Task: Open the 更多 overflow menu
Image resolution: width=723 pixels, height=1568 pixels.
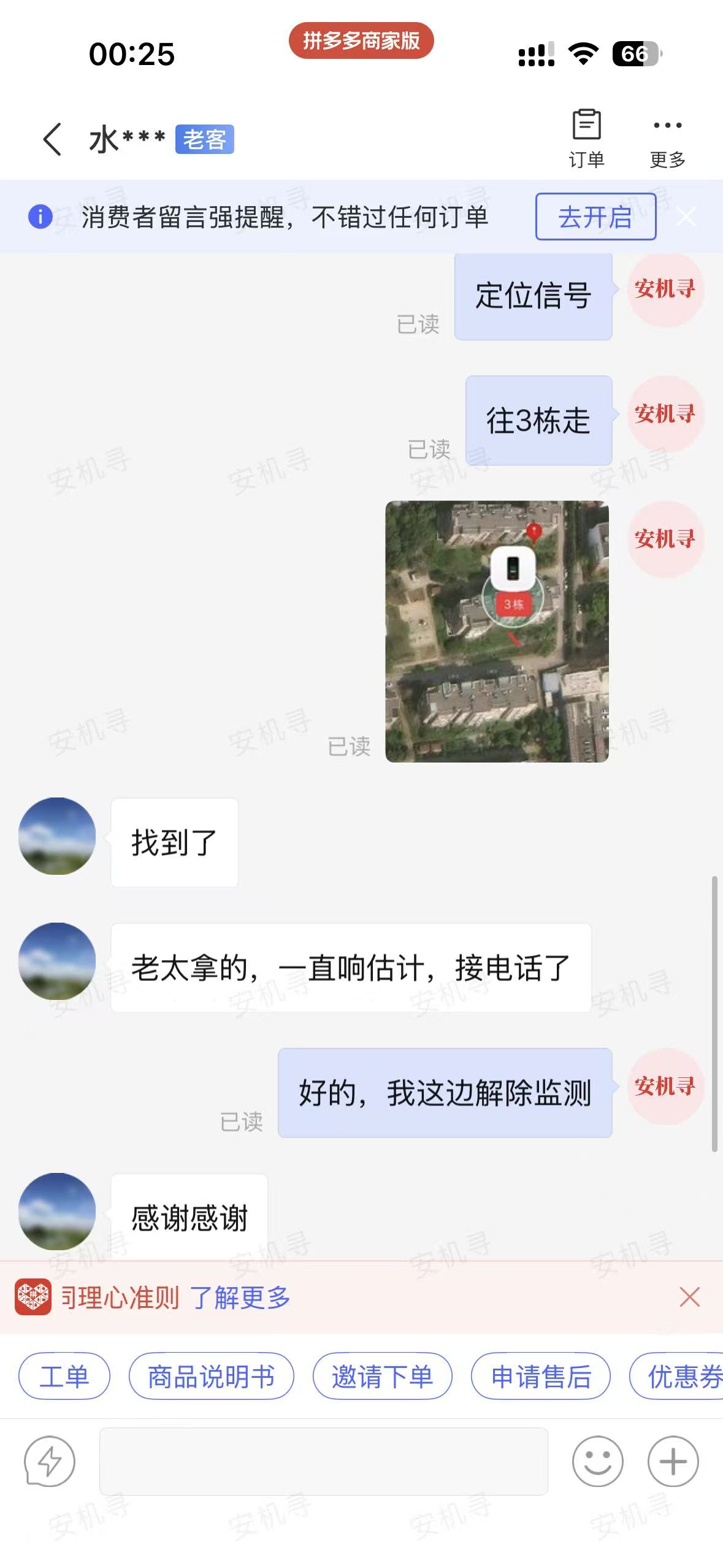Action: (667, 138)
